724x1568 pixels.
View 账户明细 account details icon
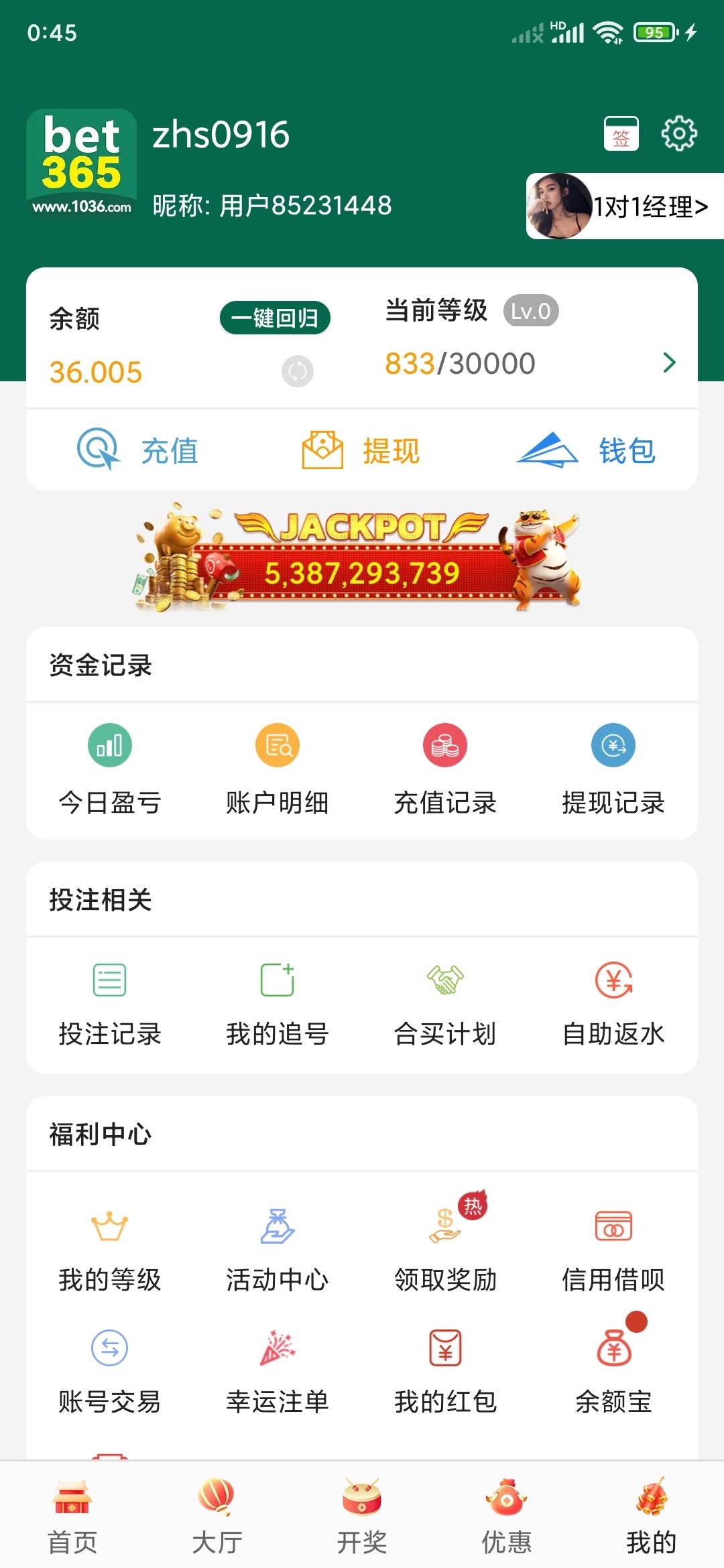tap(278, 744)
